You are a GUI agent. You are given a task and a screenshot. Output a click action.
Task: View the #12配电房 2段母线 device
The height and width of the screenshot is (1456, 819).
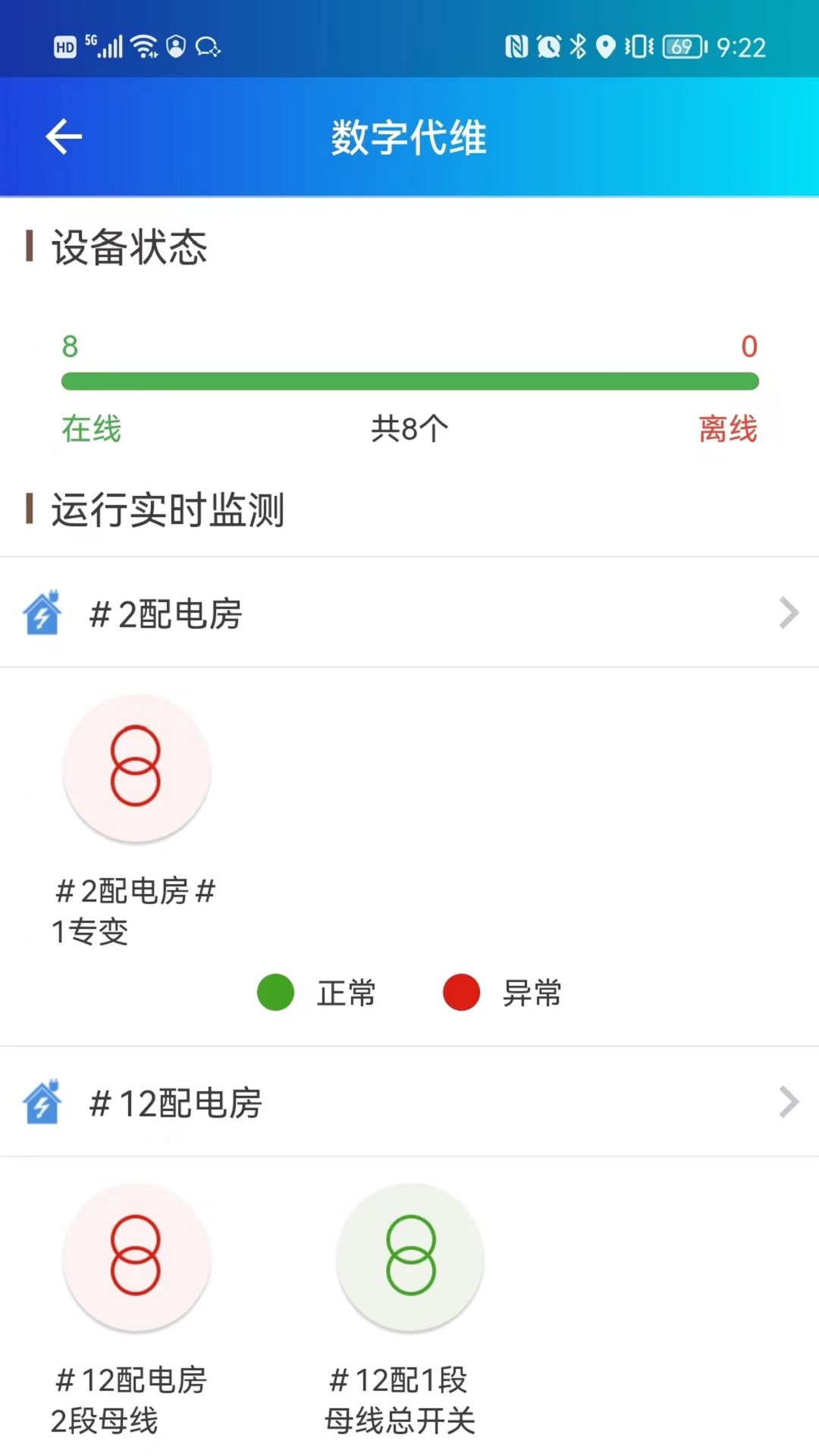(136, 1256)
